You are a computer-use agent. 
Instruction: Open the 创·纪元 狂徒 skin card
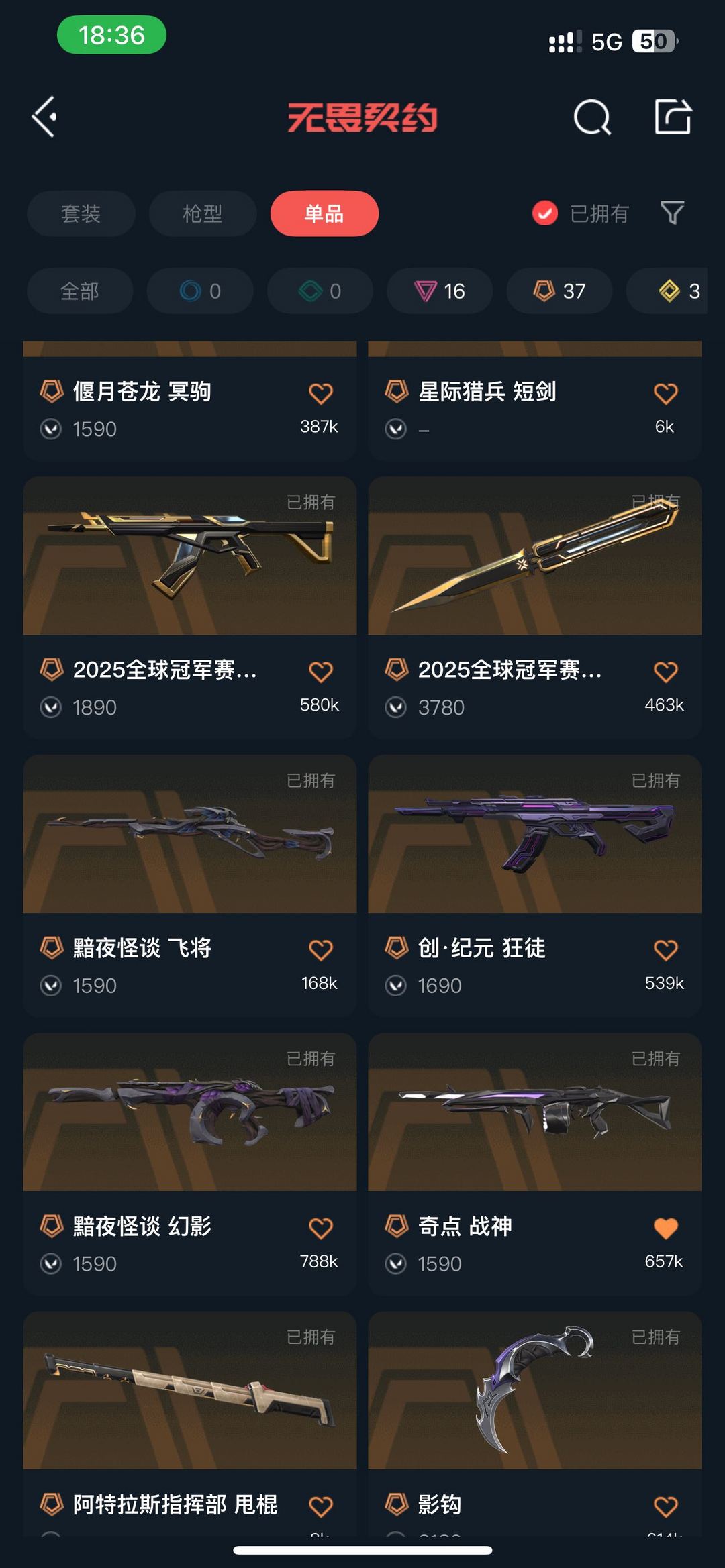pyautogui.click(x=535, y=886)
